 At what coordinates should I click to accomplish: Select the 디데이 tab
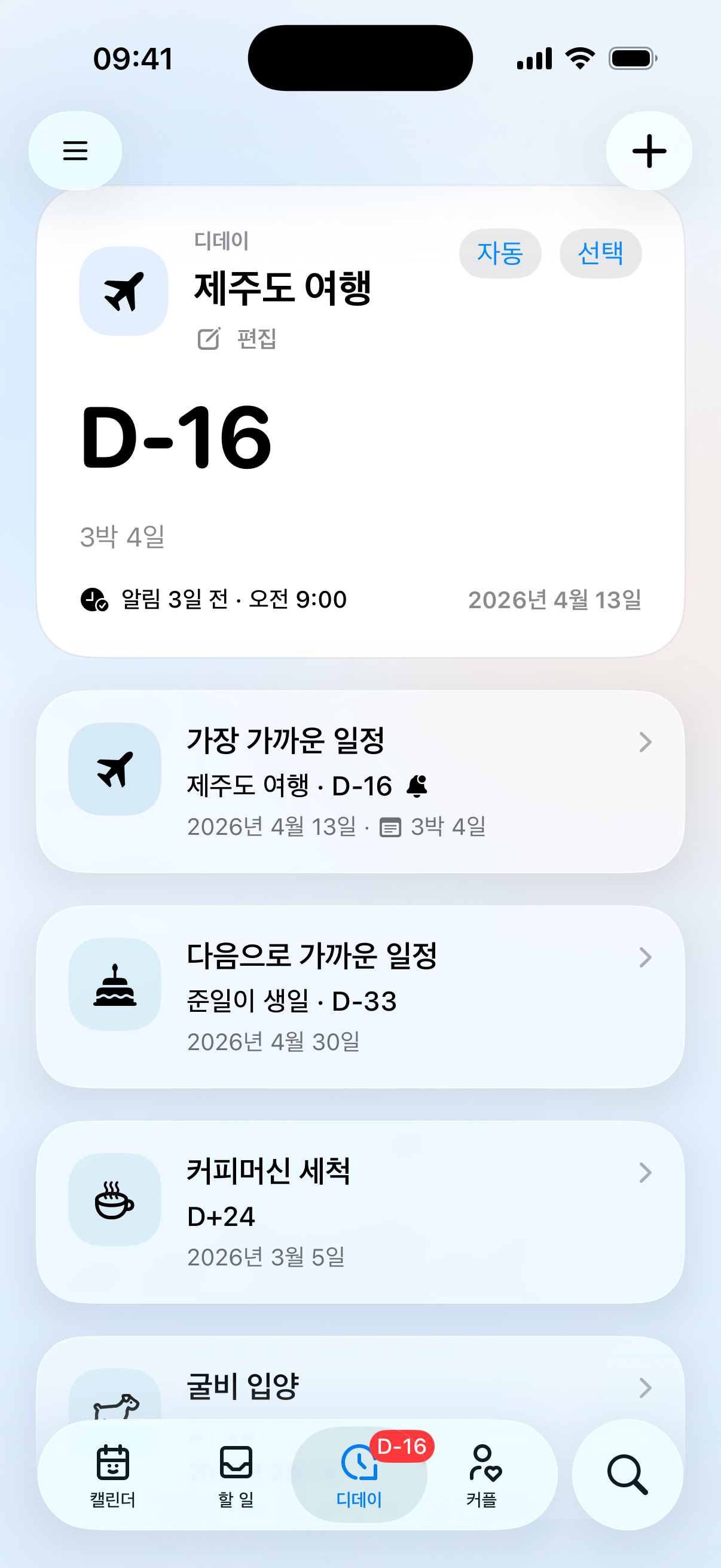click(x=359, y=1474)
